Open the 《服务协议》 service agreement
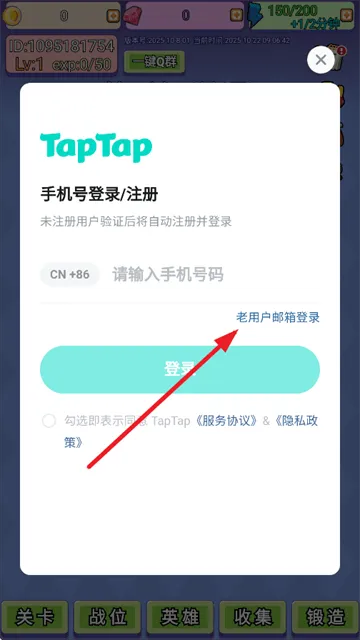The height and width of the screenshot is (640, 360). pyautogui.click(x=226, y=421)
